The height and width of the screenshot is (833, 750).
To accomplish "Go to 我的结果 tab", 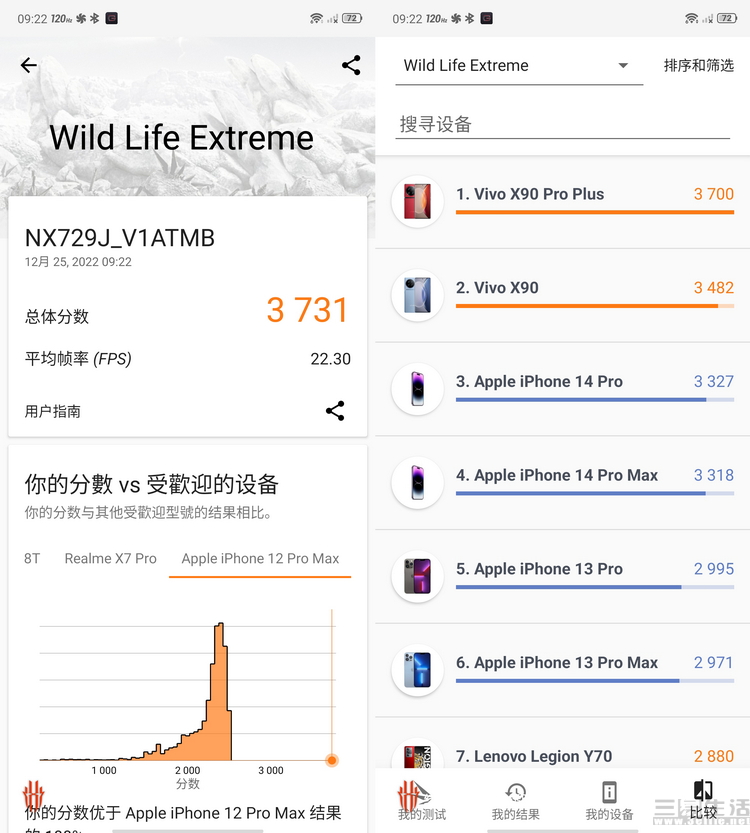I will [516, 800].
